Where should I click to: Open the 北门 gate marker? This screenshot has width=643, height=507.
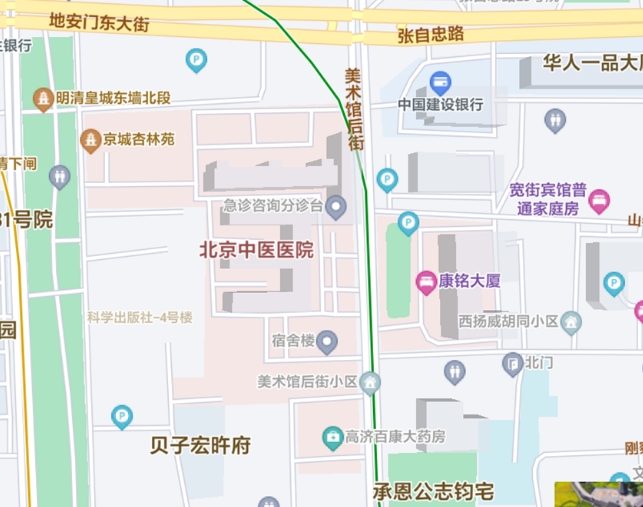[512, 361]
